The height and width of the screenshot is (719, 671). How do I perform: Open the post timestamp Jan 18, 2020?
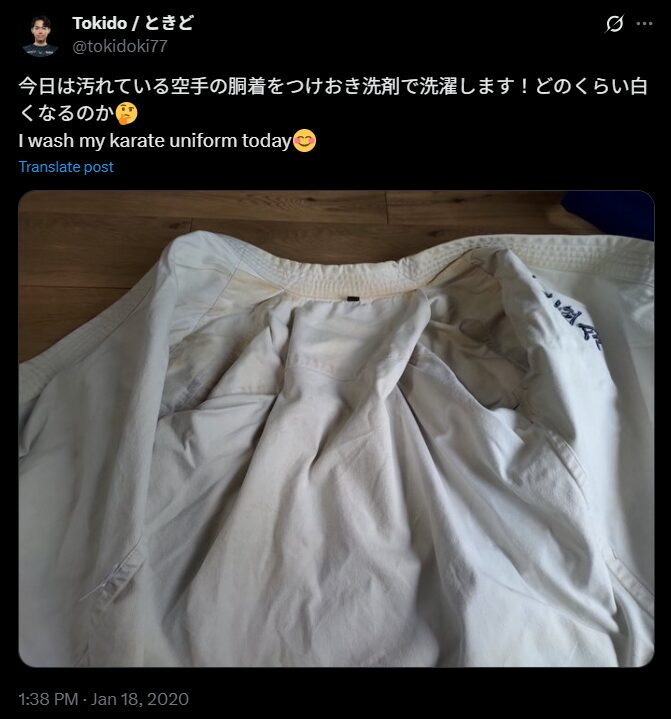click(x=103, y=699)
